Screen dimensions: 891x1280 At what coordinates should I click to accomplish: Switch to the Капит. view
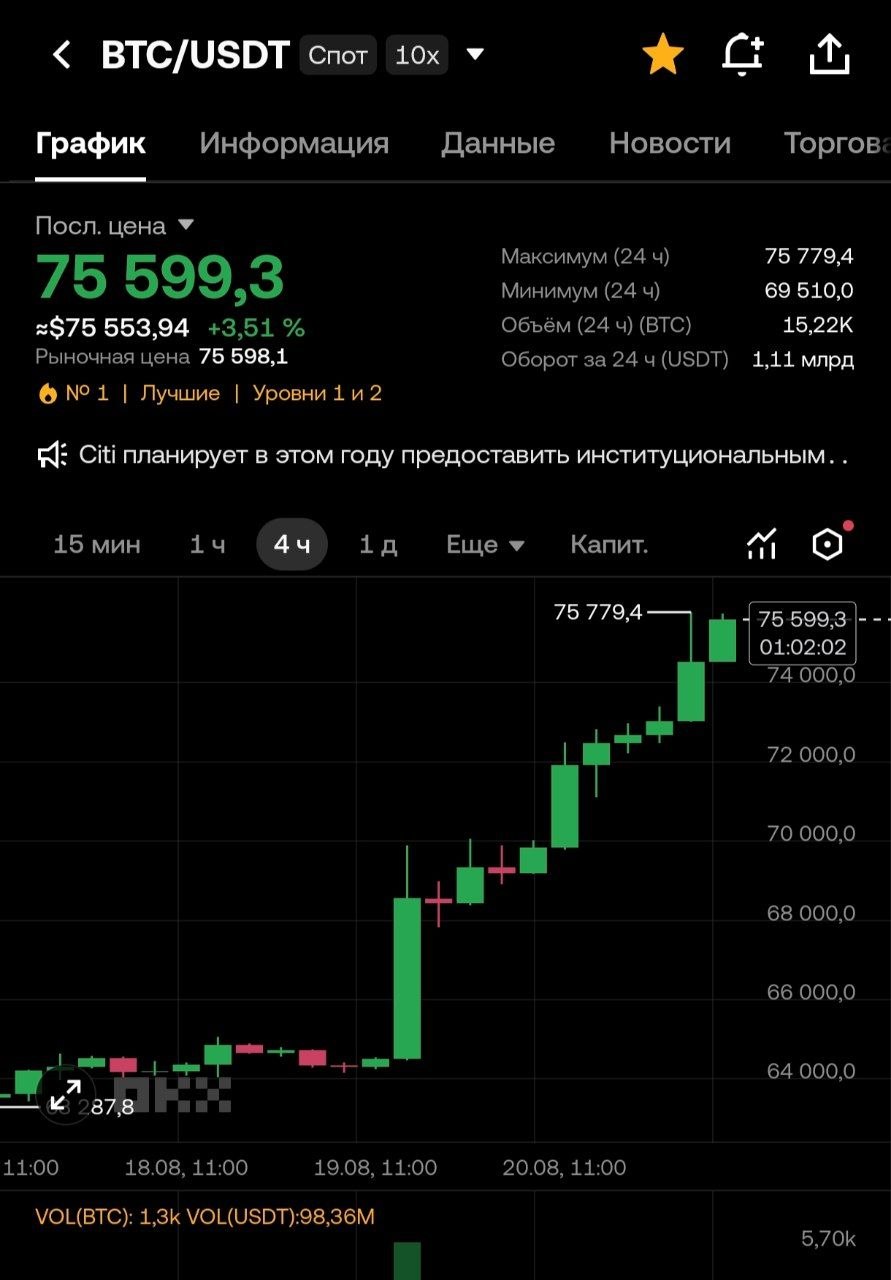tap(609, 545)
